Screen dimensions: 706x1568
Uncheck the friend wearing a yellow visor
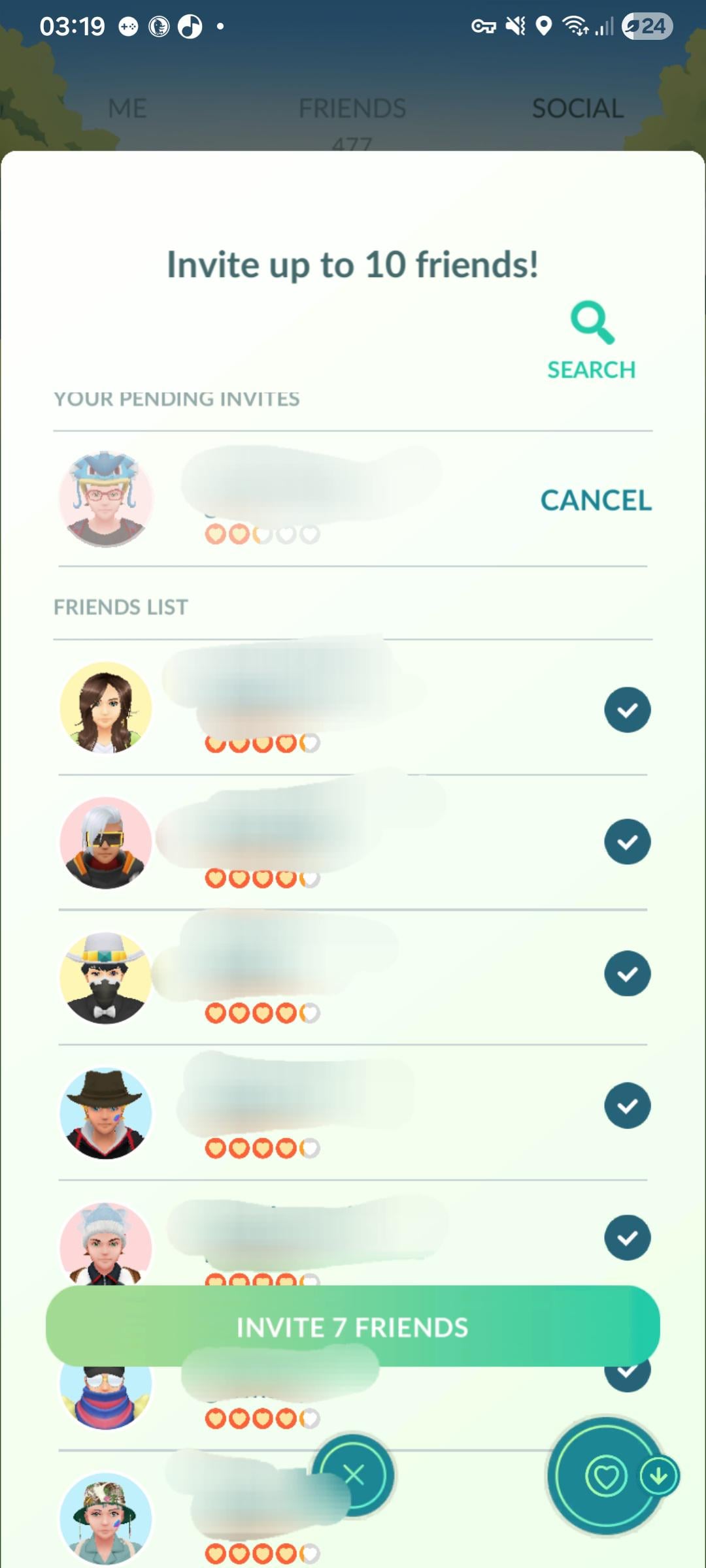point(627,842)
